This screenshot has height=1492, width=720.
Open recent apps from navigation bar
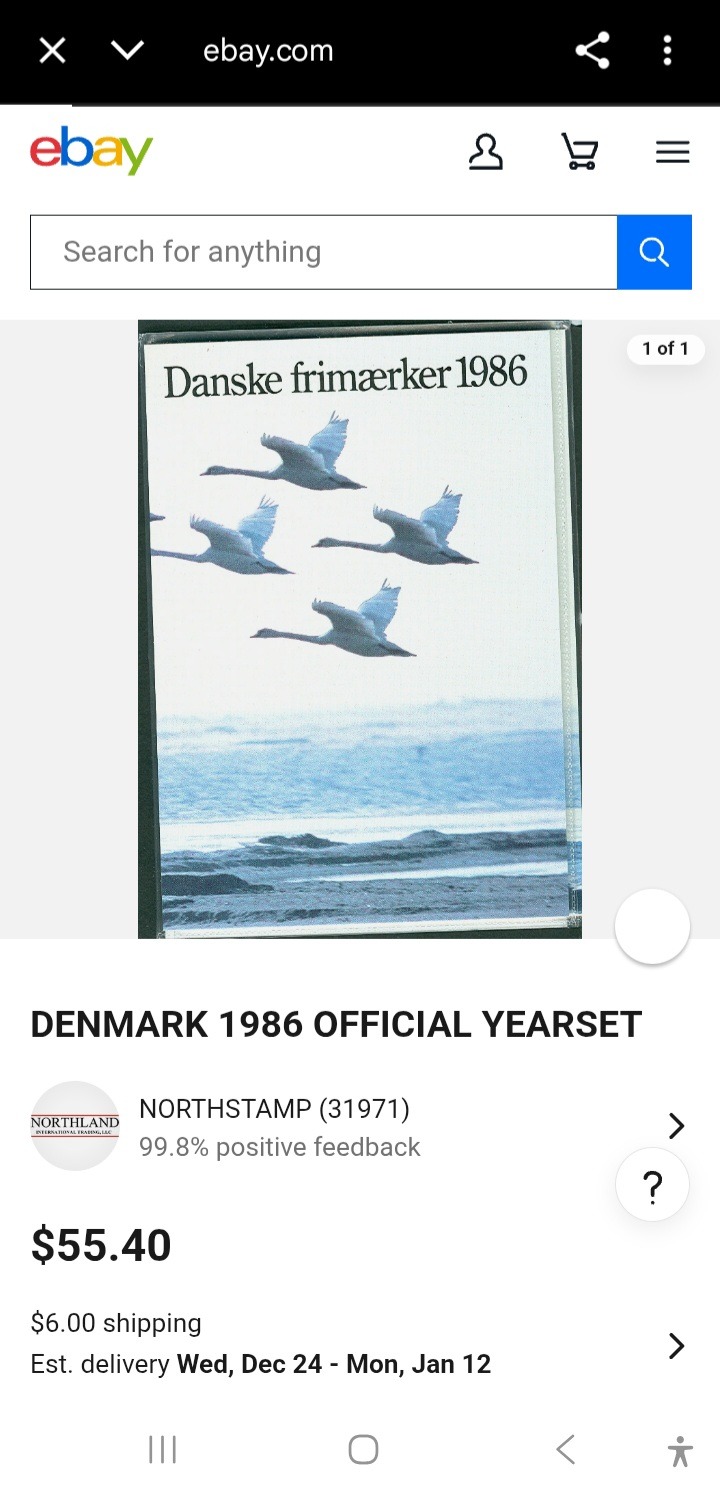point(162,1449)
